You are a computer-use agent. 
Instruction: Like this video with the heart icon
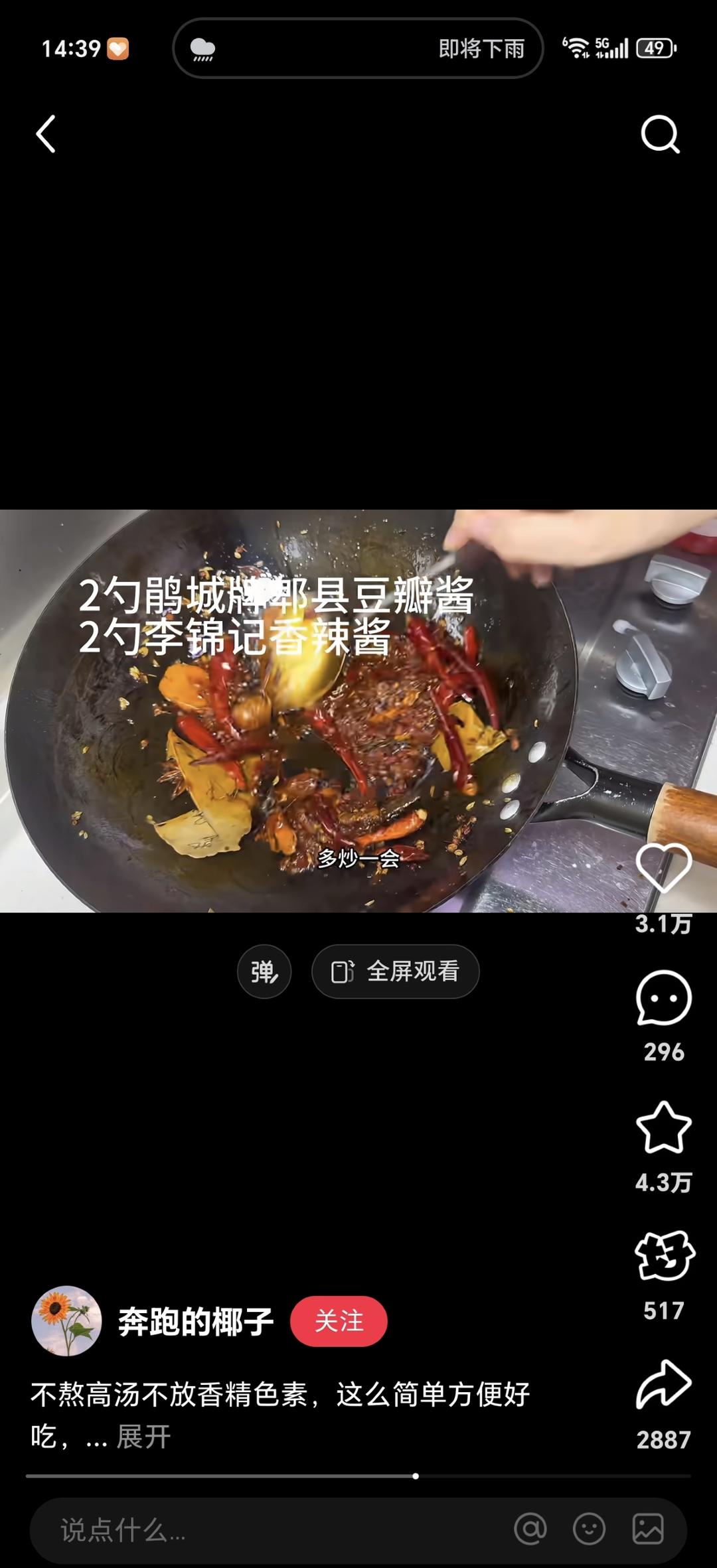point(663,869)
